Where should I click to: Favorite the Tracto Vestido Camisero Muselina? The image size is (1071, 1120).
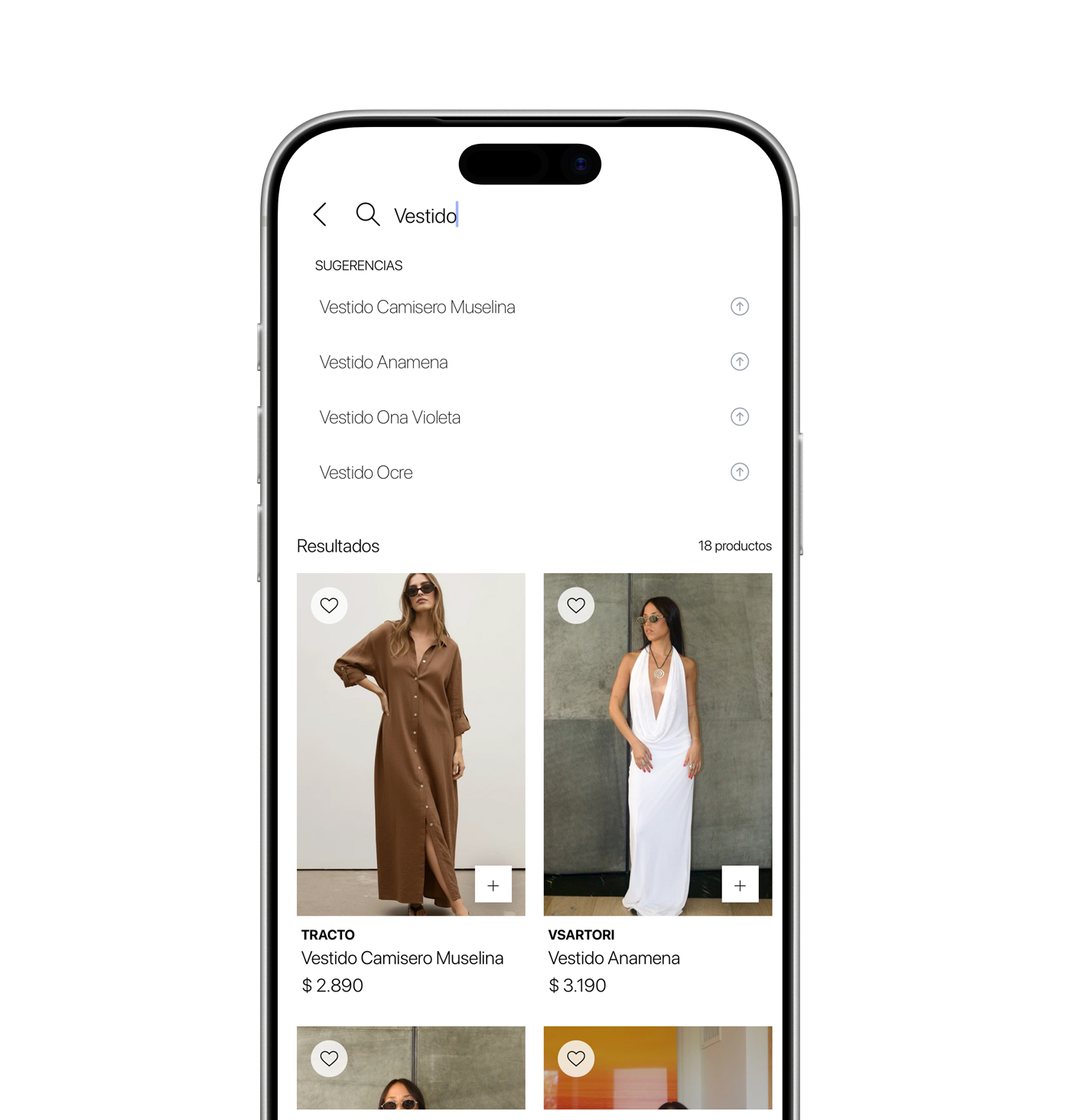pyautogui.click(x=330, y=605)
